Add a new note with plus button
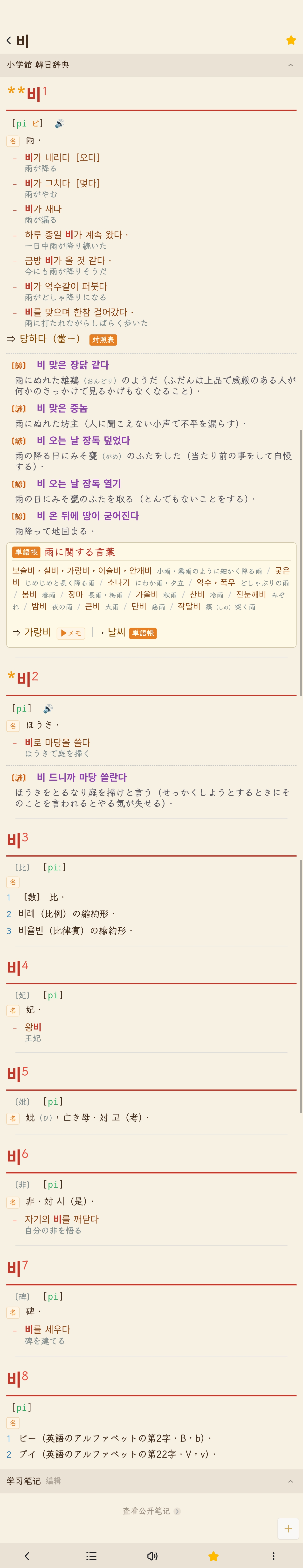The width and height of the screenshot is (303, 1568). tap(288, 1528)
